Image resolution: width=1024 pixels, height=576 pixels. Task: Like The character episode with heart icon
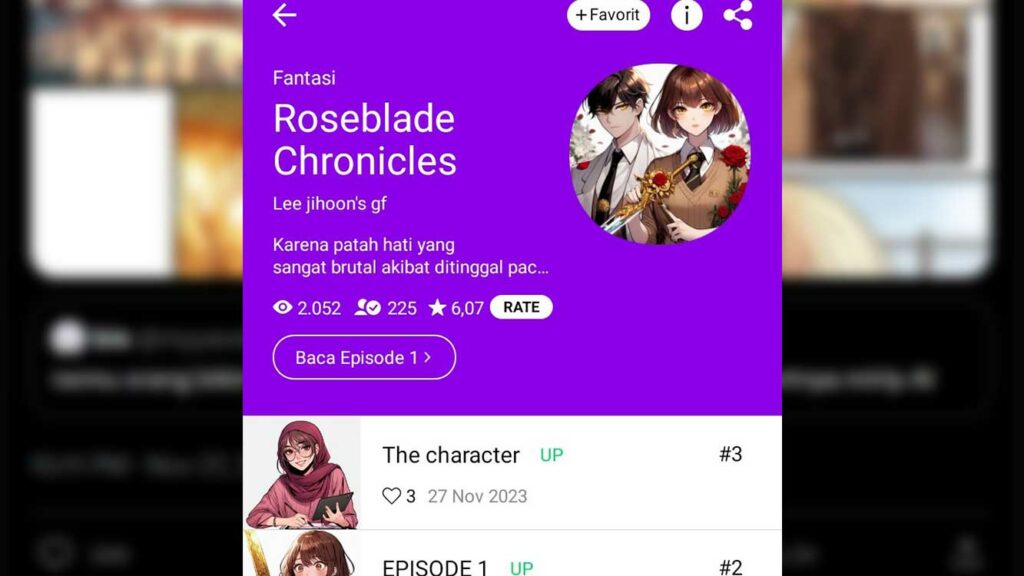[x=391, y=496]
